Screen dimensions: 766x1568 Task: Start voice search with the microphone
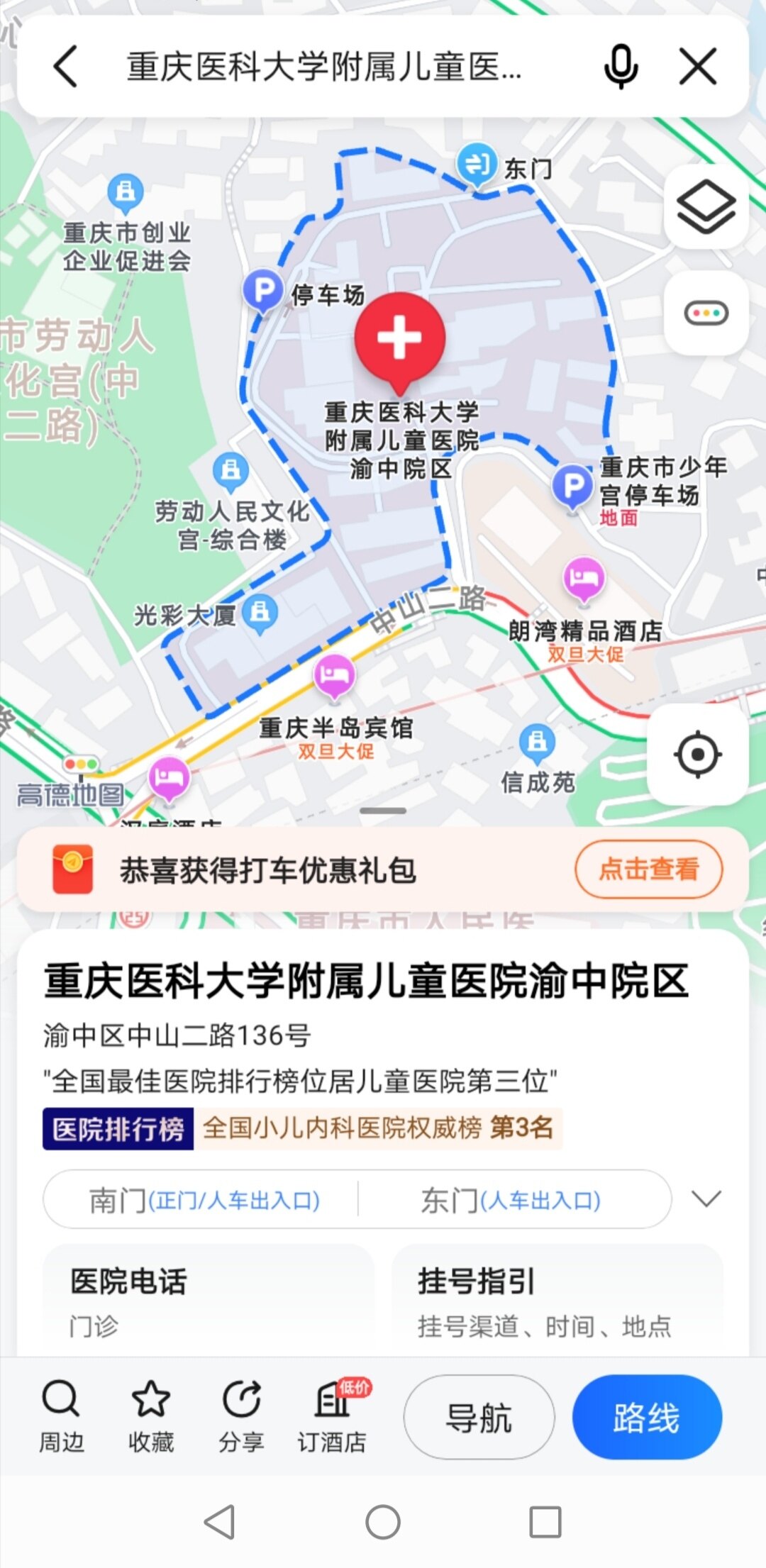pyautogui.click(x=621, y=67)
